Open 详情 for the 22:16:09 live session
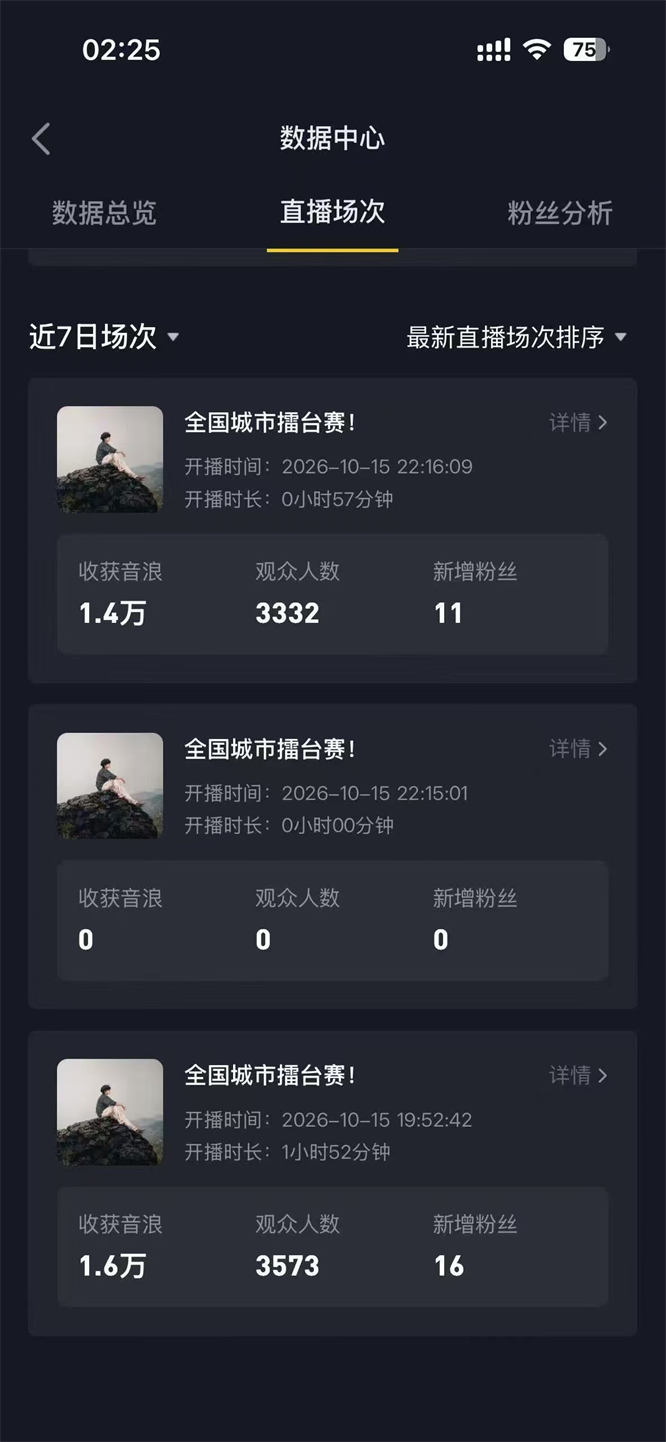Screen dimensions: 666x1442 (578, 422)
